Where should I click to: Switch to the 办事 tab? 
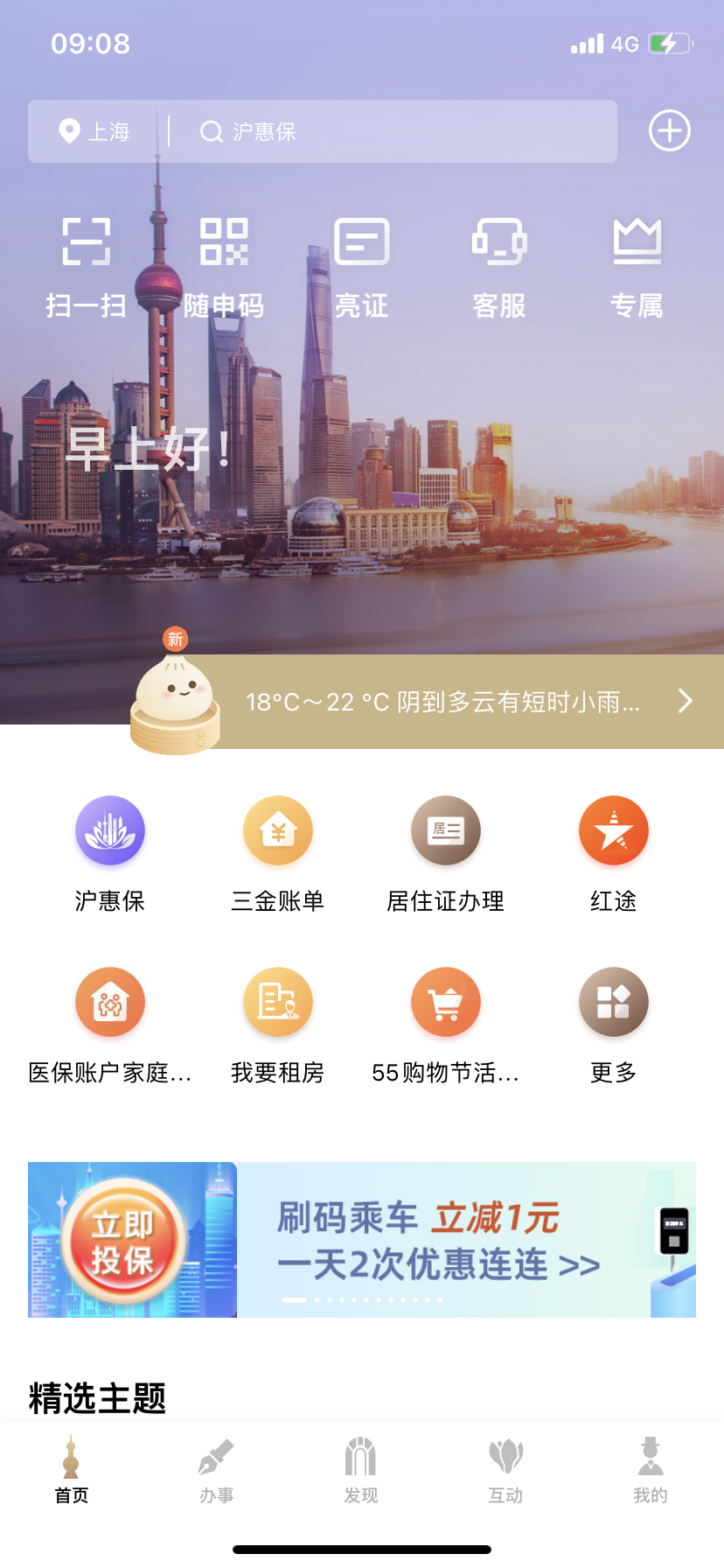tap(216, 1471)
